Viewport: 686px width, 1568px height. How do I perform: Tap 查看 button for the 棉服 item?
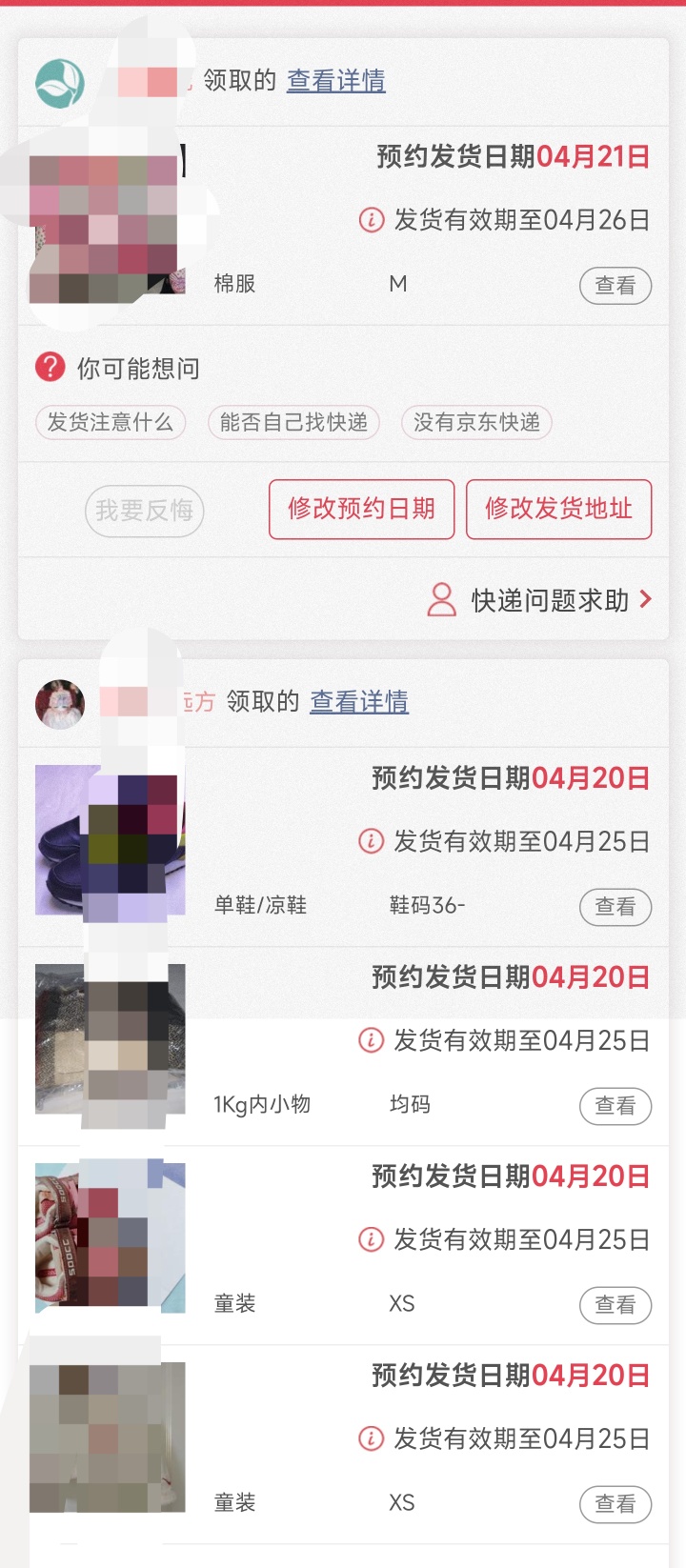[615, 286]
